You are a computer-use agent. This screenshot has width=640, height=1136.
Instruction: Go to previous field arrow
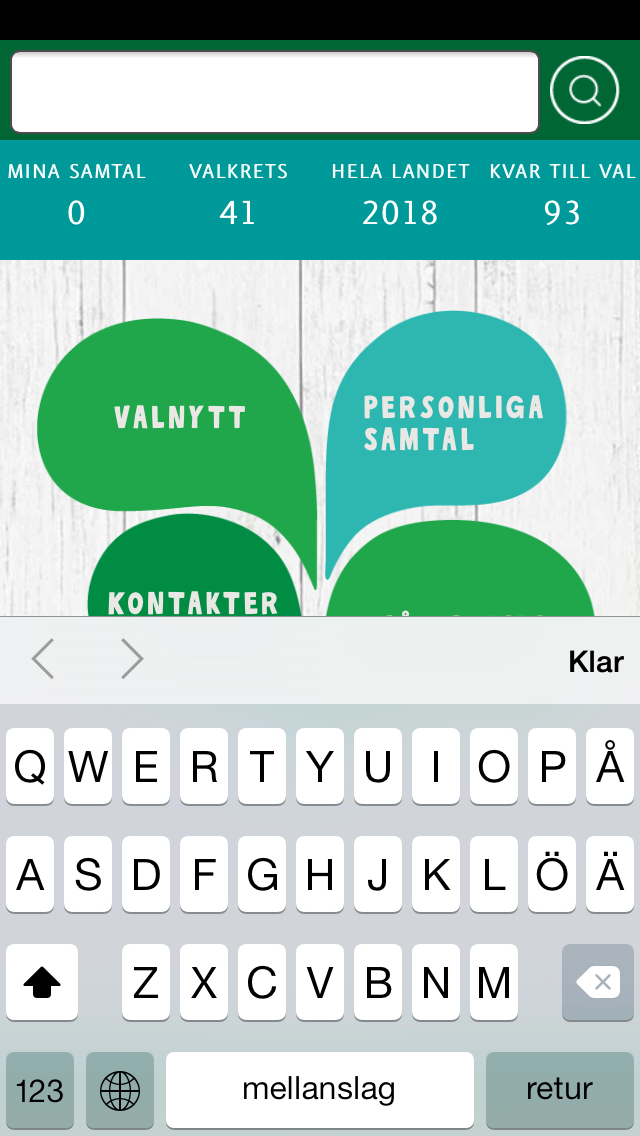tap(43, 660)
